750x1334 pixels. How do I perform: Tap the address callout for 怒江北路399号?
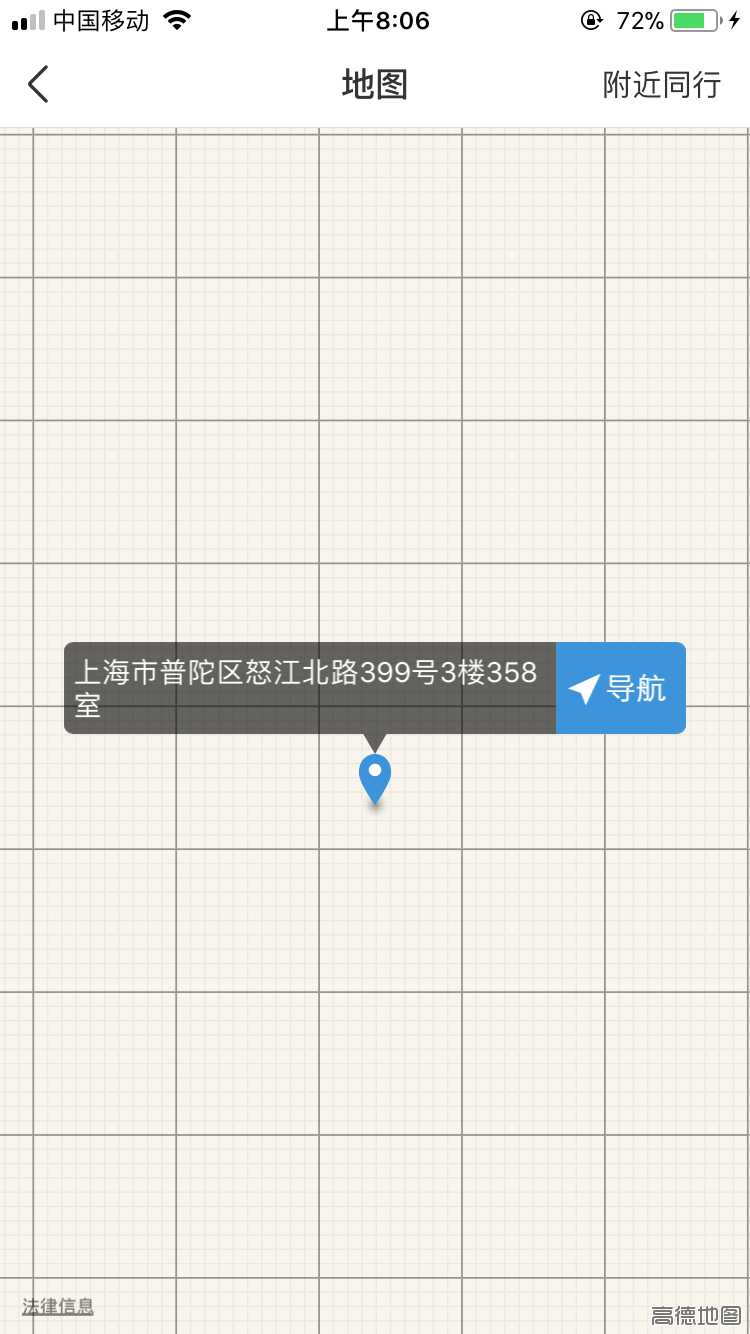coord(310,688)
